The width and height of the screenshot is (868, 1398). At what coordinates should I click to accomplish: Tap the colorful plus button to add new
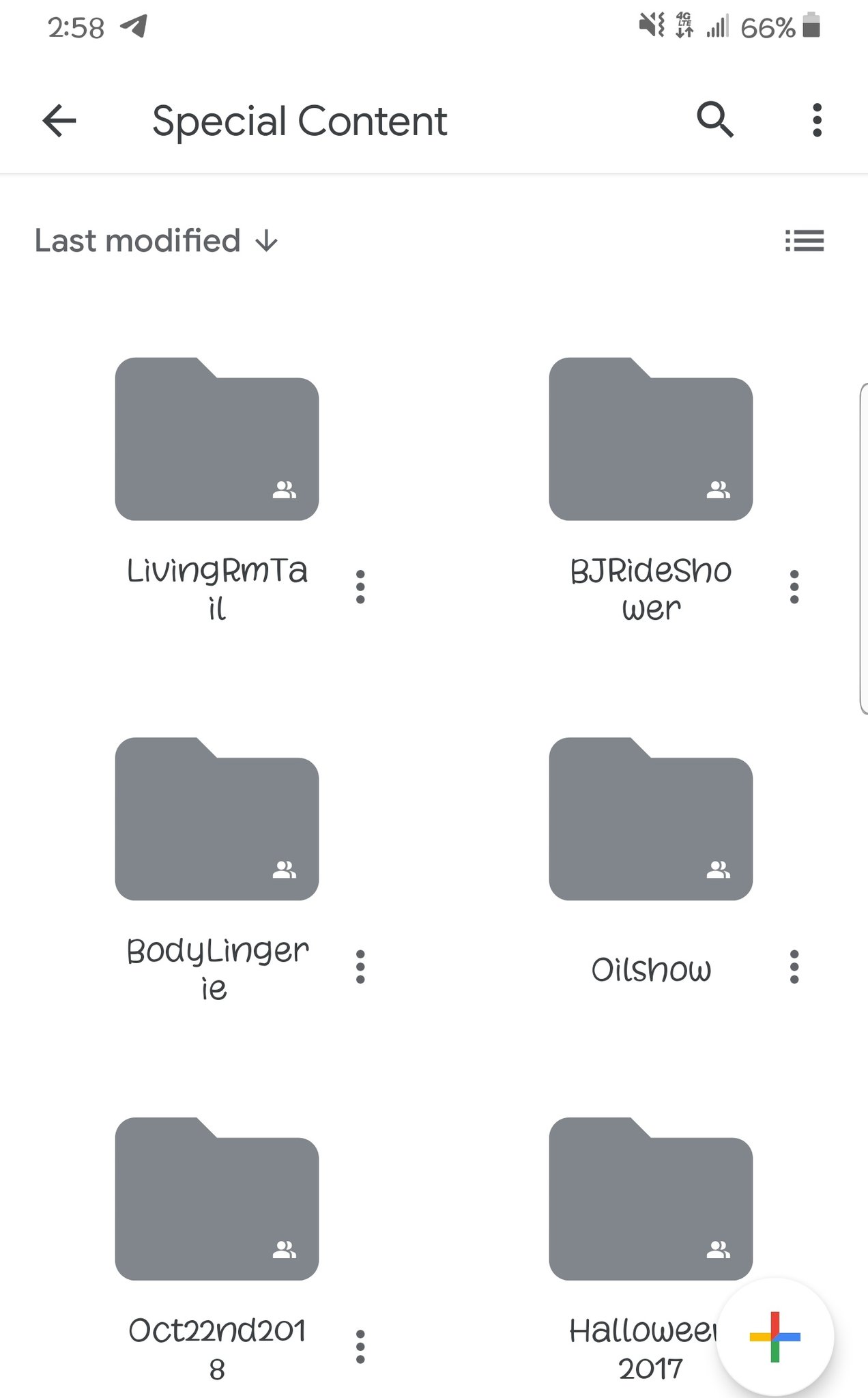click(775, 1337)
